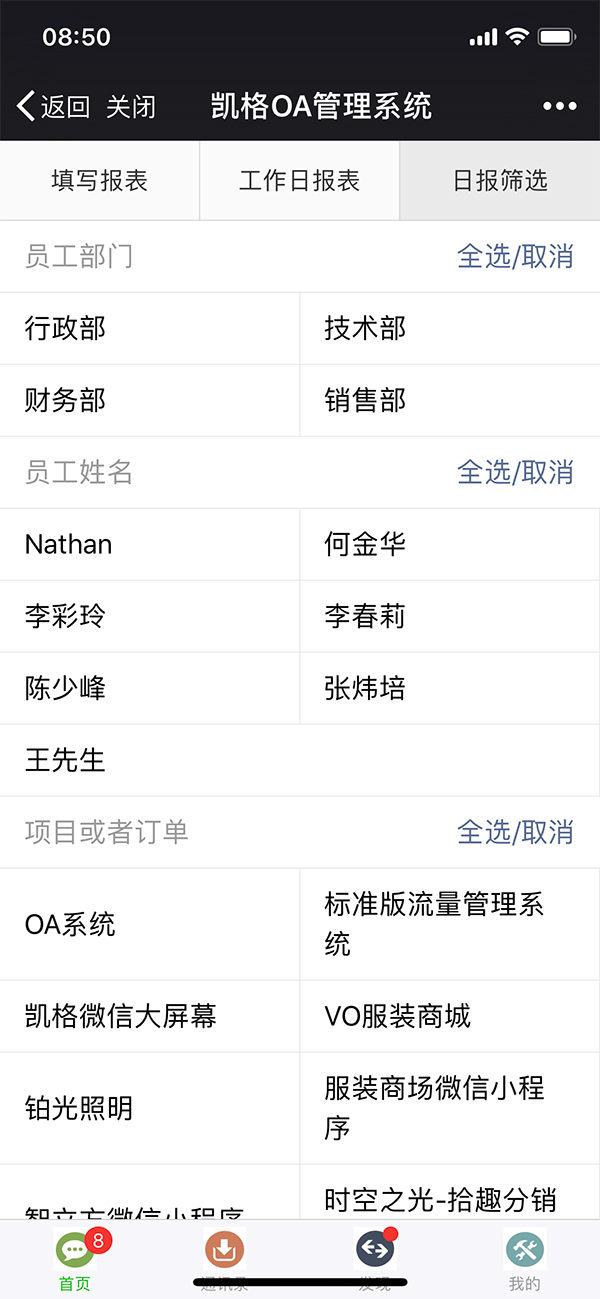This screenshot has width=600, height=1299.
Task: Select the 技术部 department
Action: (450, 328)
